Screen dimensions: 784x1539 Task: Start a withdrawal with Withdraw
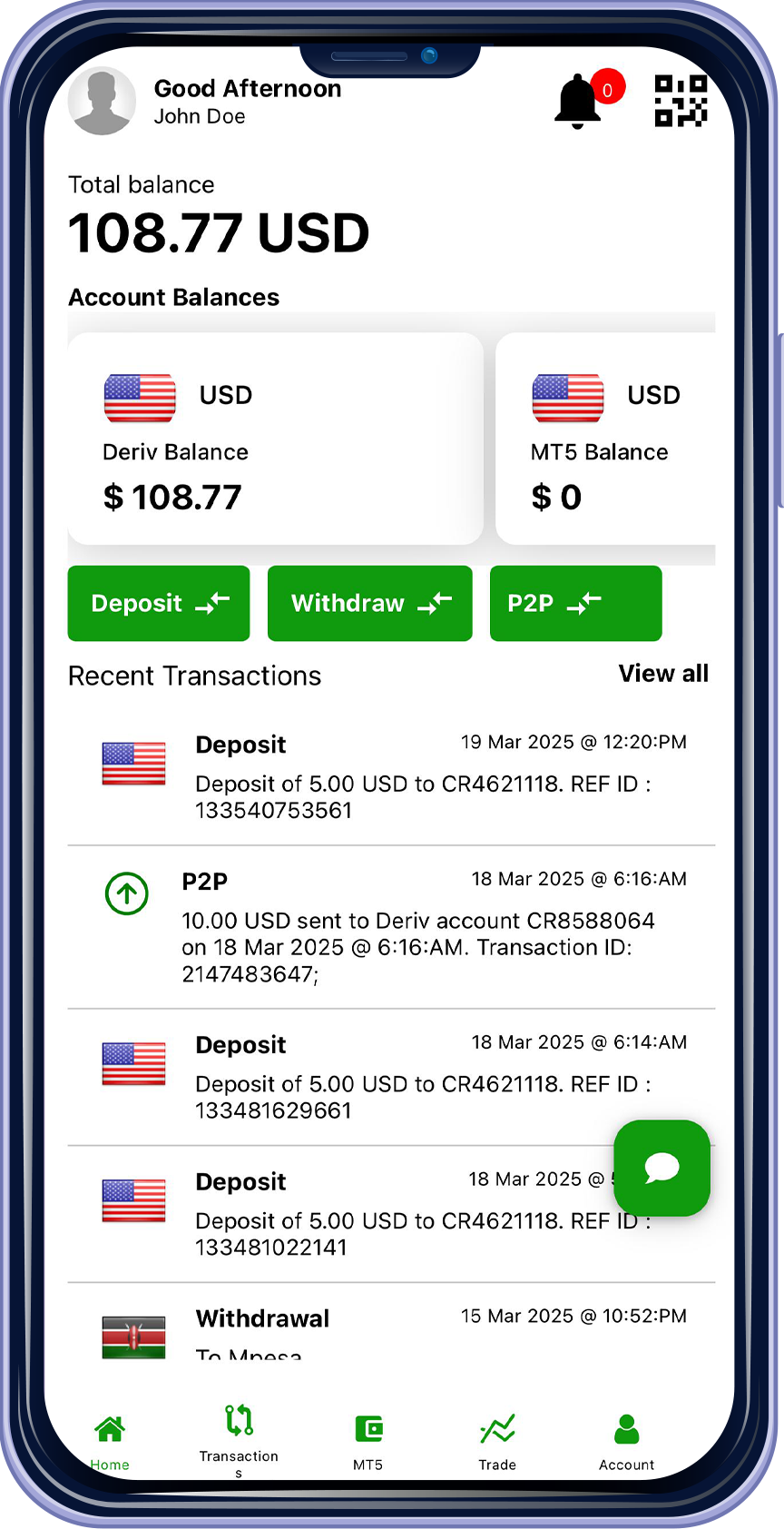tap(369, 604)
